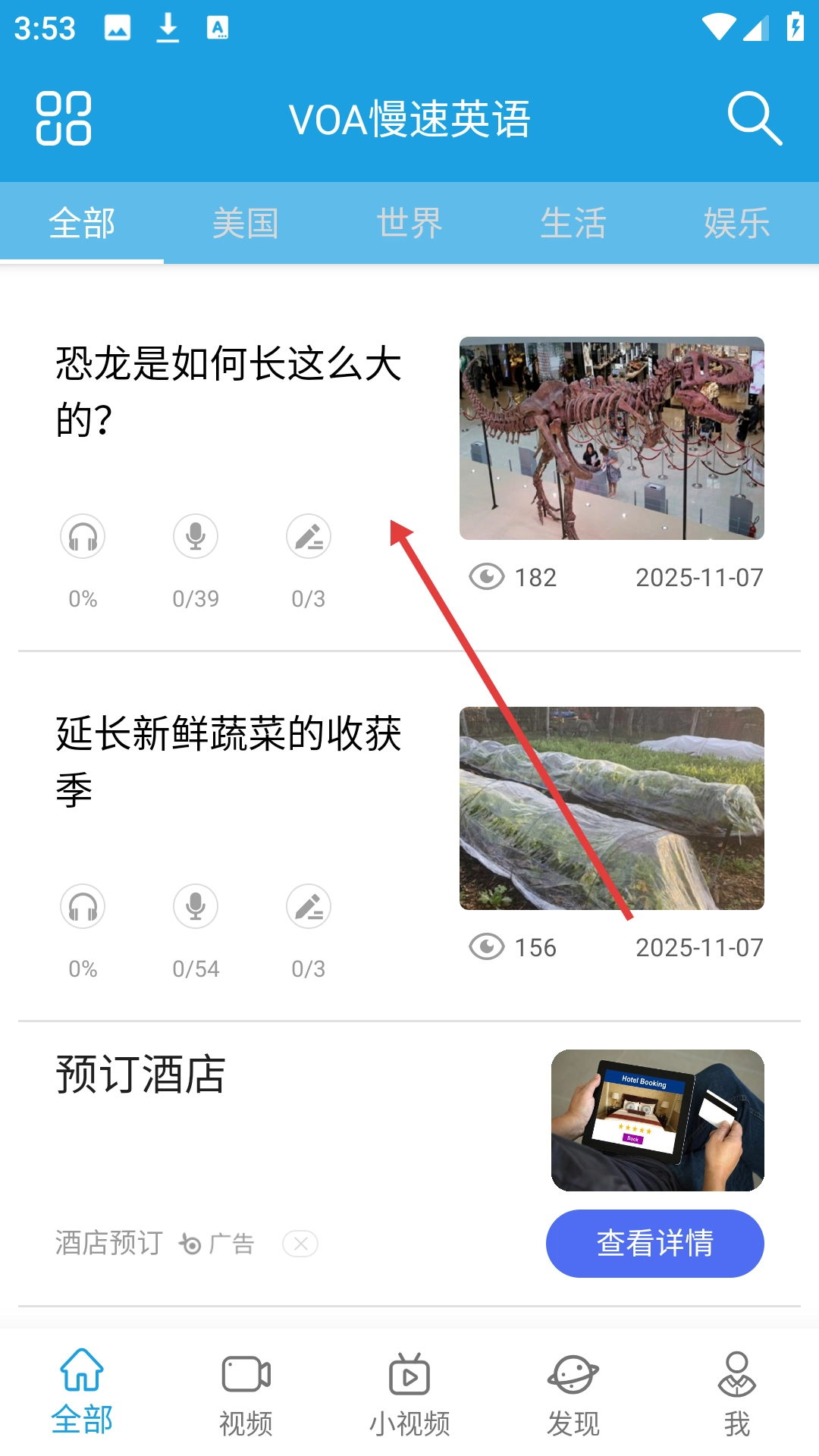Switch to the 美国 top tab

coord(245,223)
